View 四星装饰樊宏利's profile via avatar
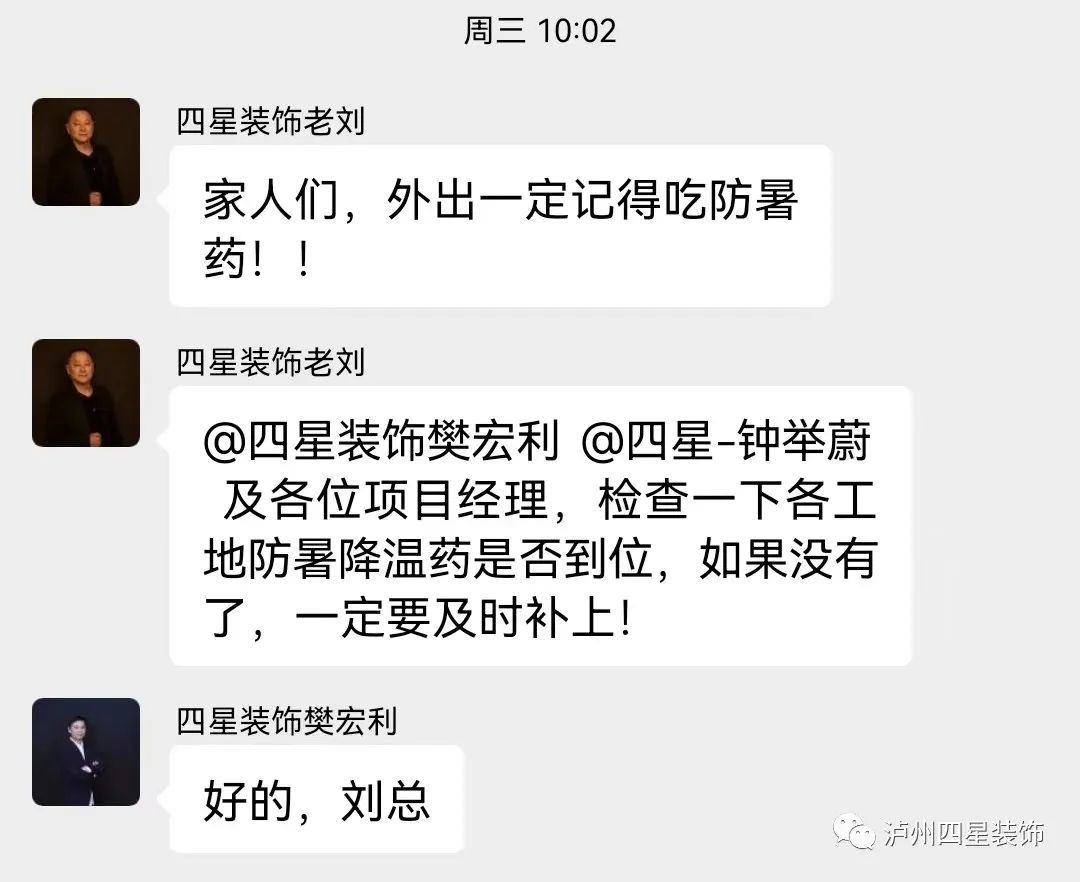The image size is (1080, 882). (86, 752)
